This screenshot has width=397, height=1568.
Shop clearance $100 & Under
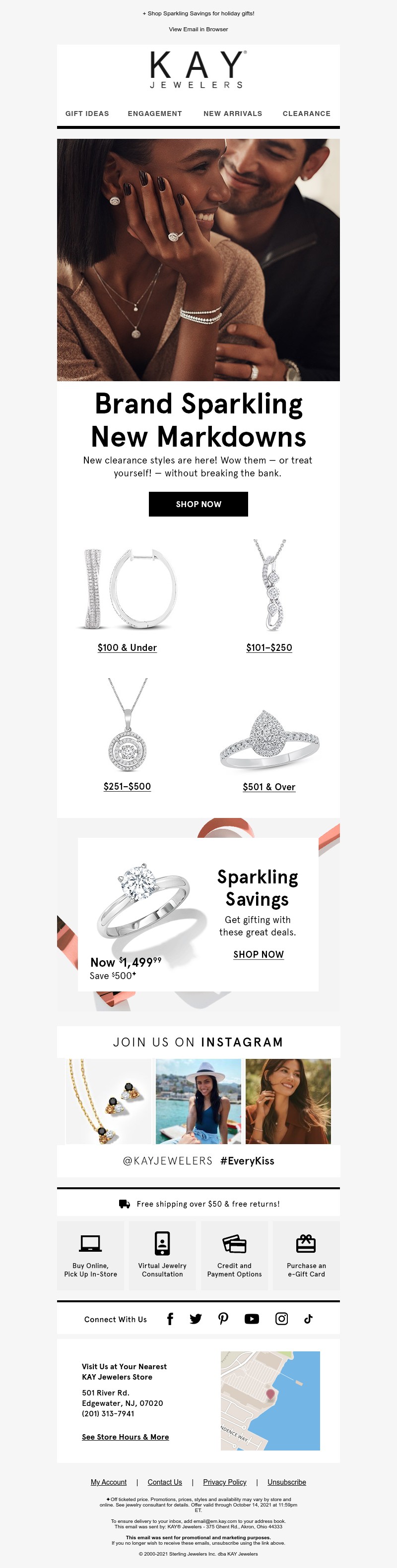[127, 647]
